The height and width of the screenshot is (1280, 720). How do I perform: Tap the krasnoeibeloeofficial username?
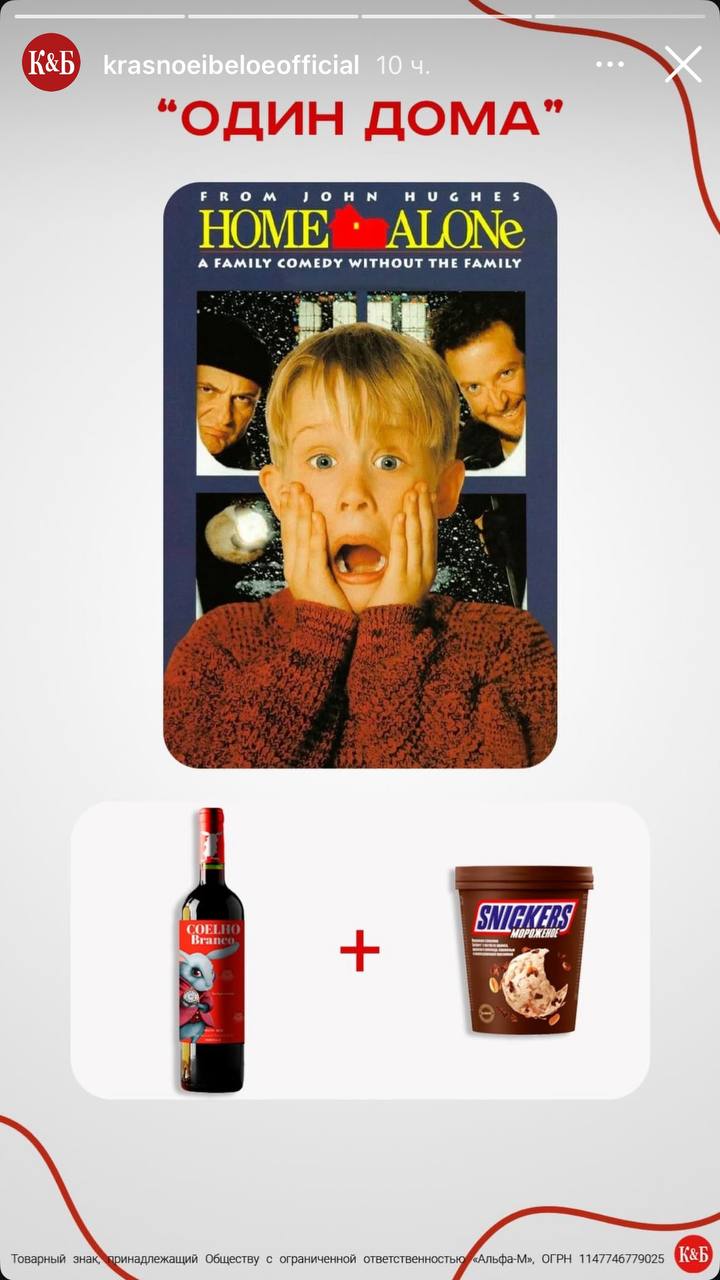(231, 66)
